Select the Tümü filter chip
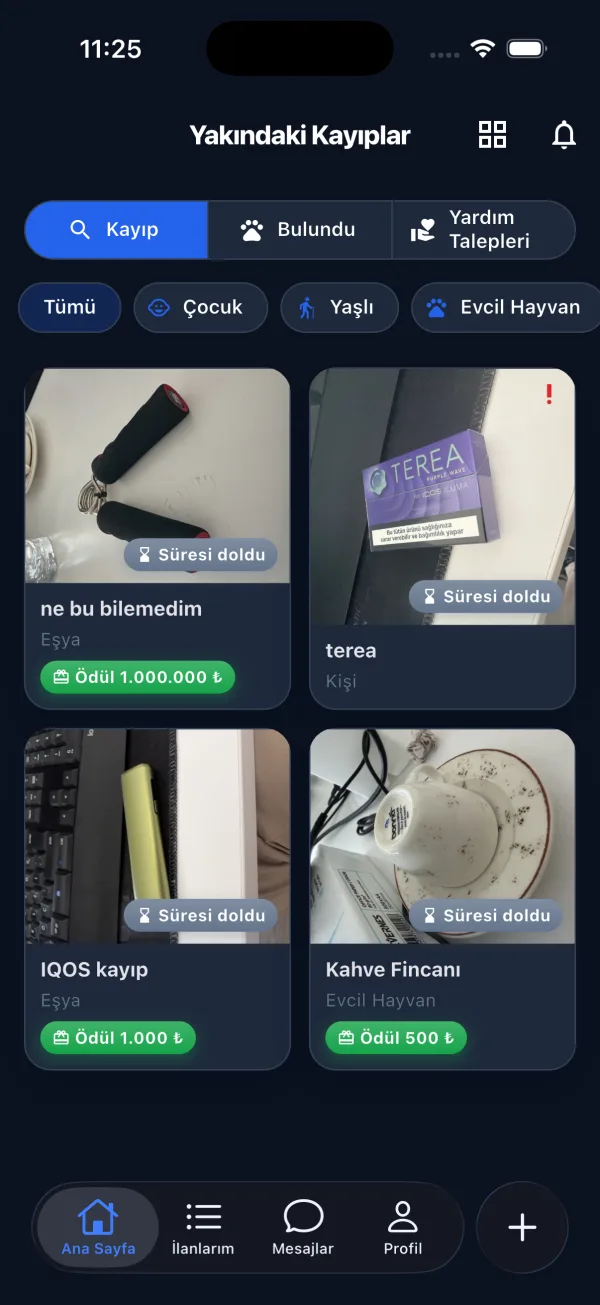Screen dimensions: 600x1305 point(70,307)
